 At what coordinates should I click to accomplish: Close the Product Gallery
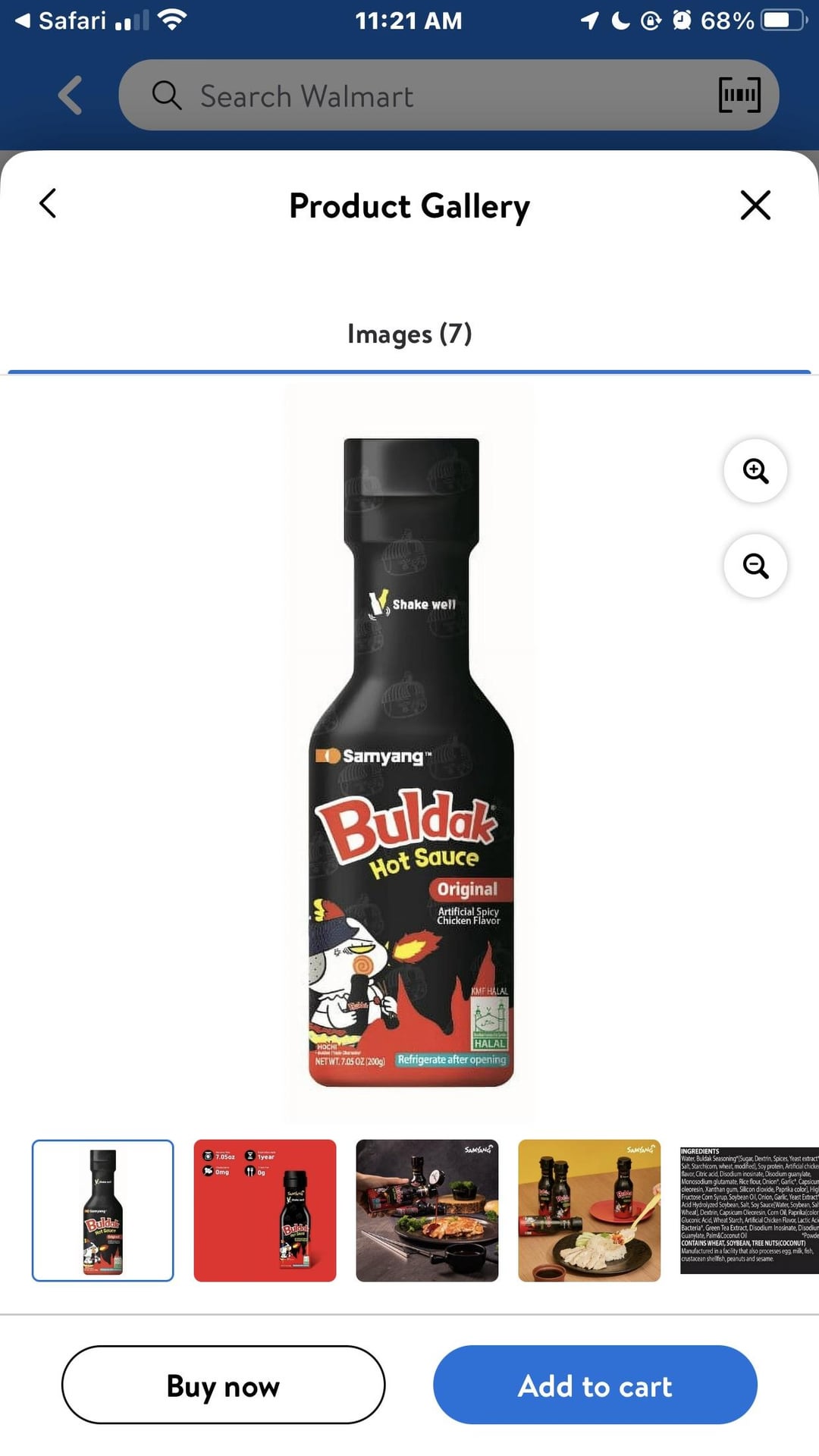click(x=755, y=206)
